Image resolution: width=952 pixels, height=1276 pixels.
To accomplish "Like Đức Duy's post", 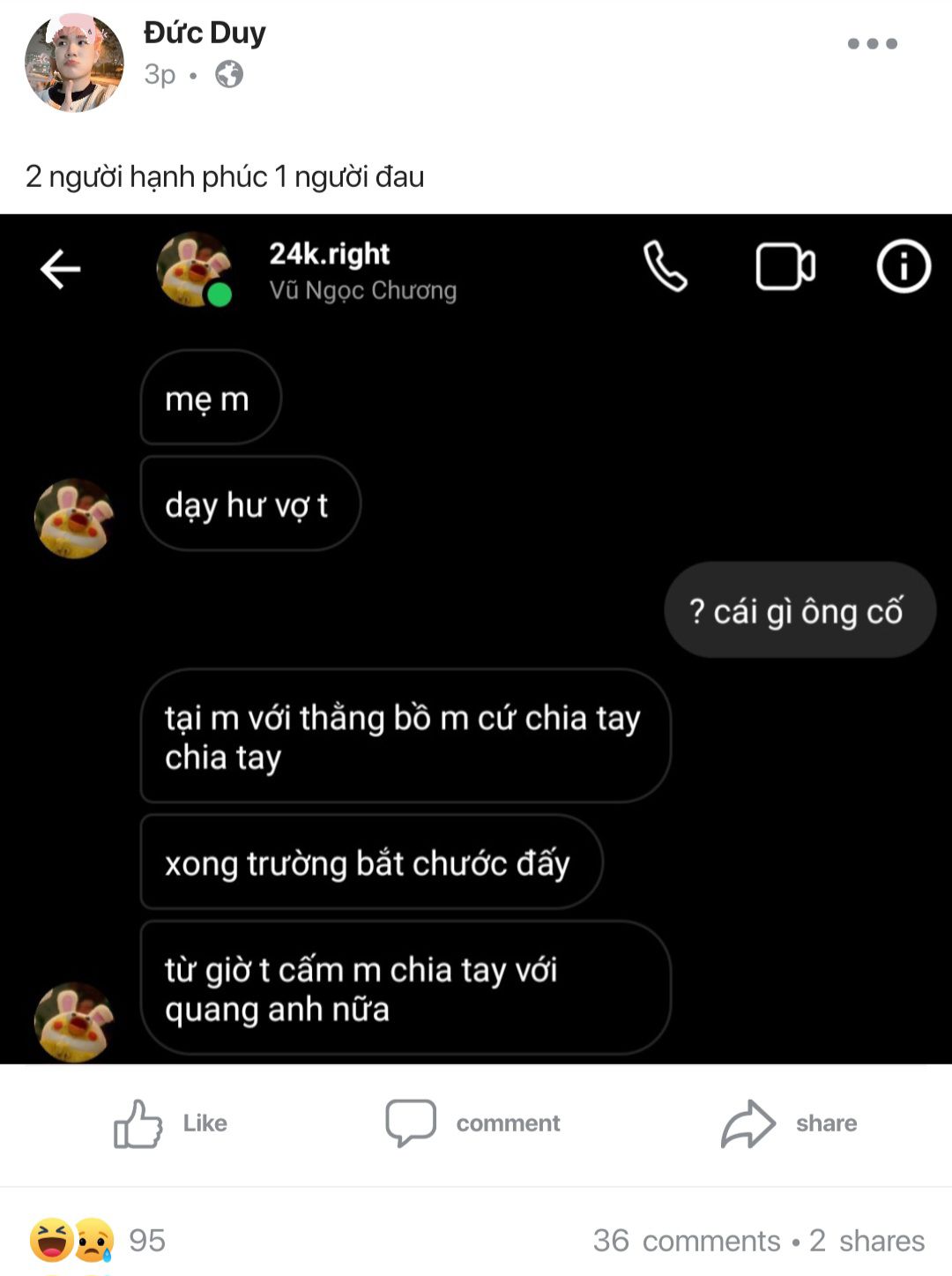I will (170, 1123).
